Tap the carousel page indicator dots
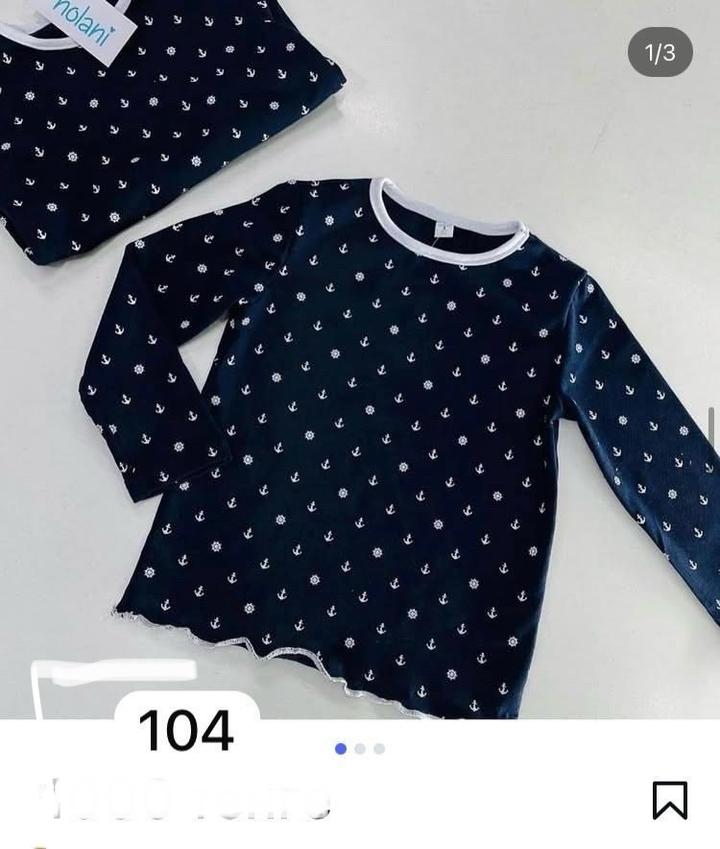Screen dimensions: 720x849 [360, 748]
